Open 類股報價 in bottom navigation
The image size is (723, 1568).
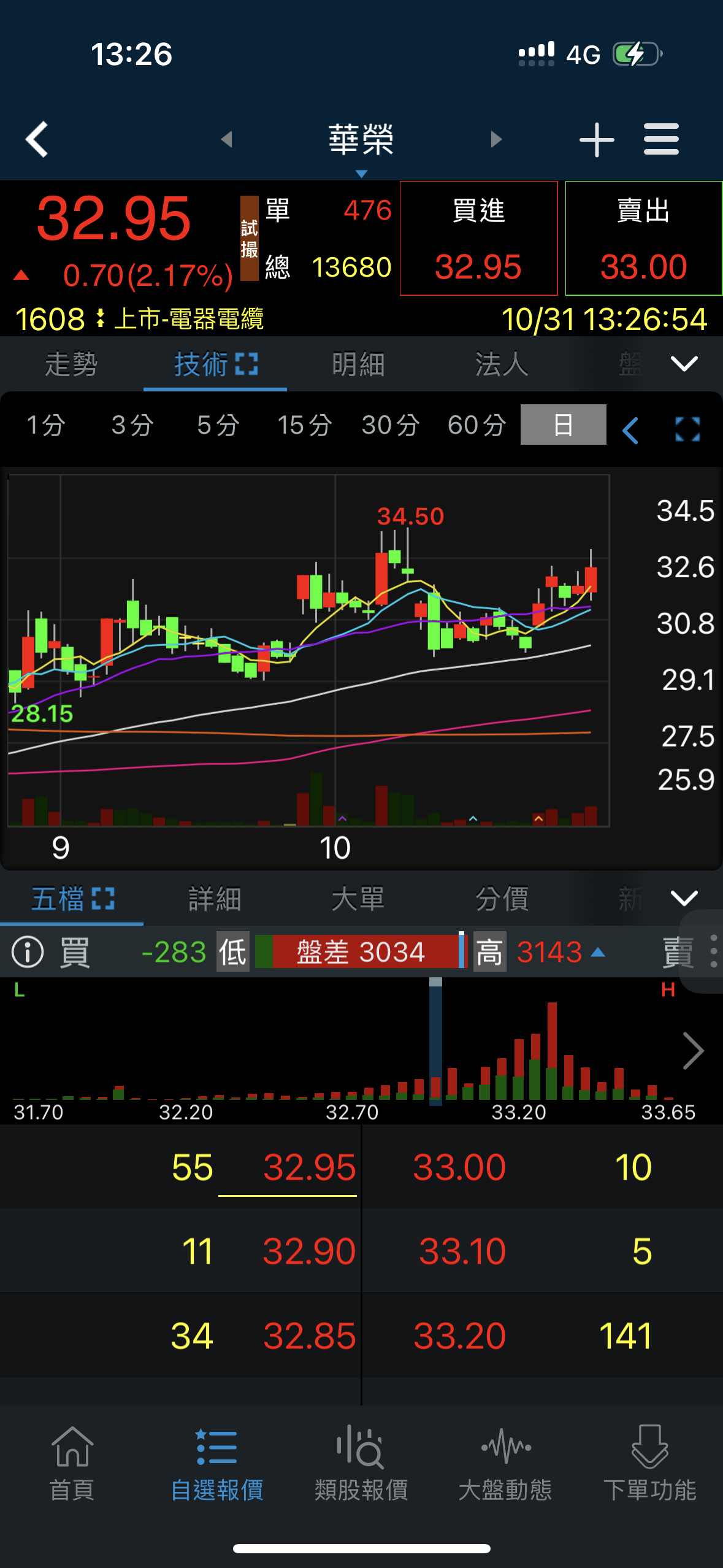tap(361, 1462)
